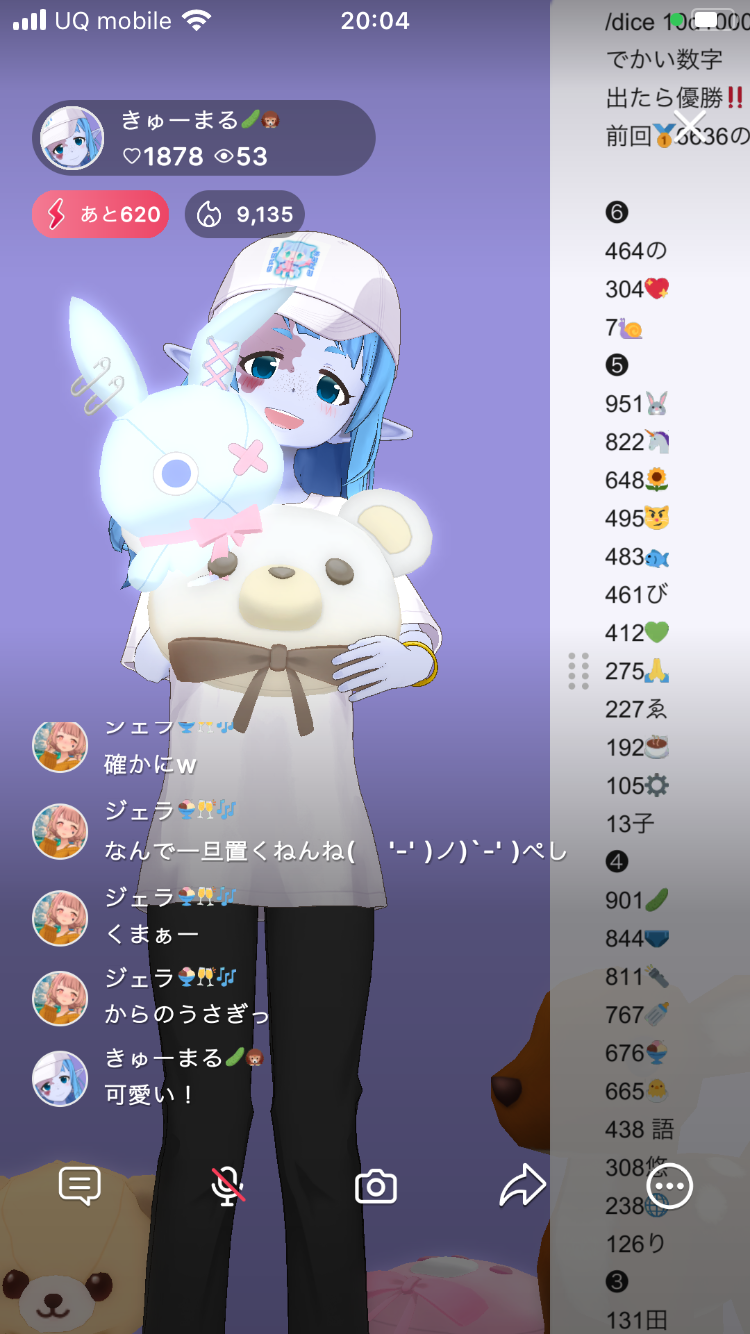
Task: Open きゅーまる streamer profile header
Action: pyautogui.click(x=204, y=138)
